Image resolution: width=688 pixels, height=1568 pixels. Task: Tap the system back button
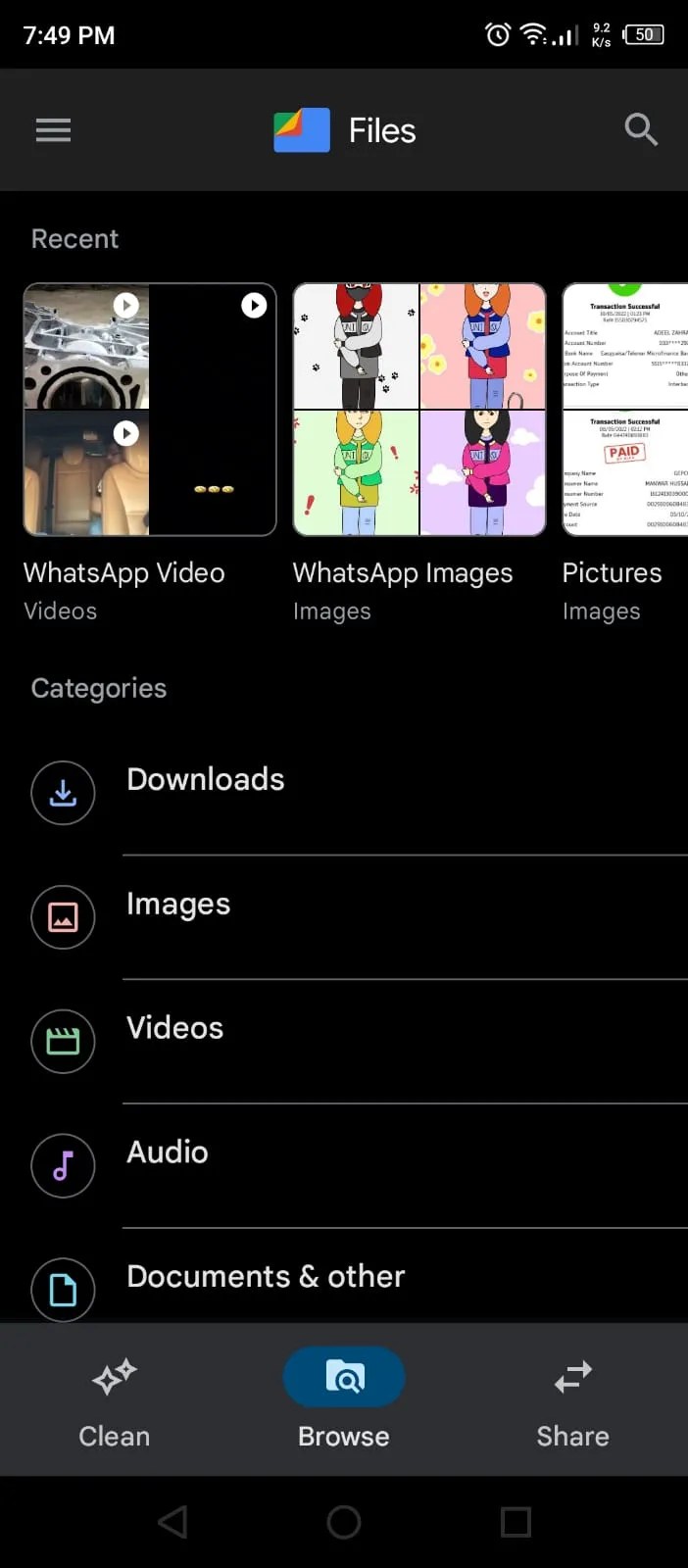172,1522
